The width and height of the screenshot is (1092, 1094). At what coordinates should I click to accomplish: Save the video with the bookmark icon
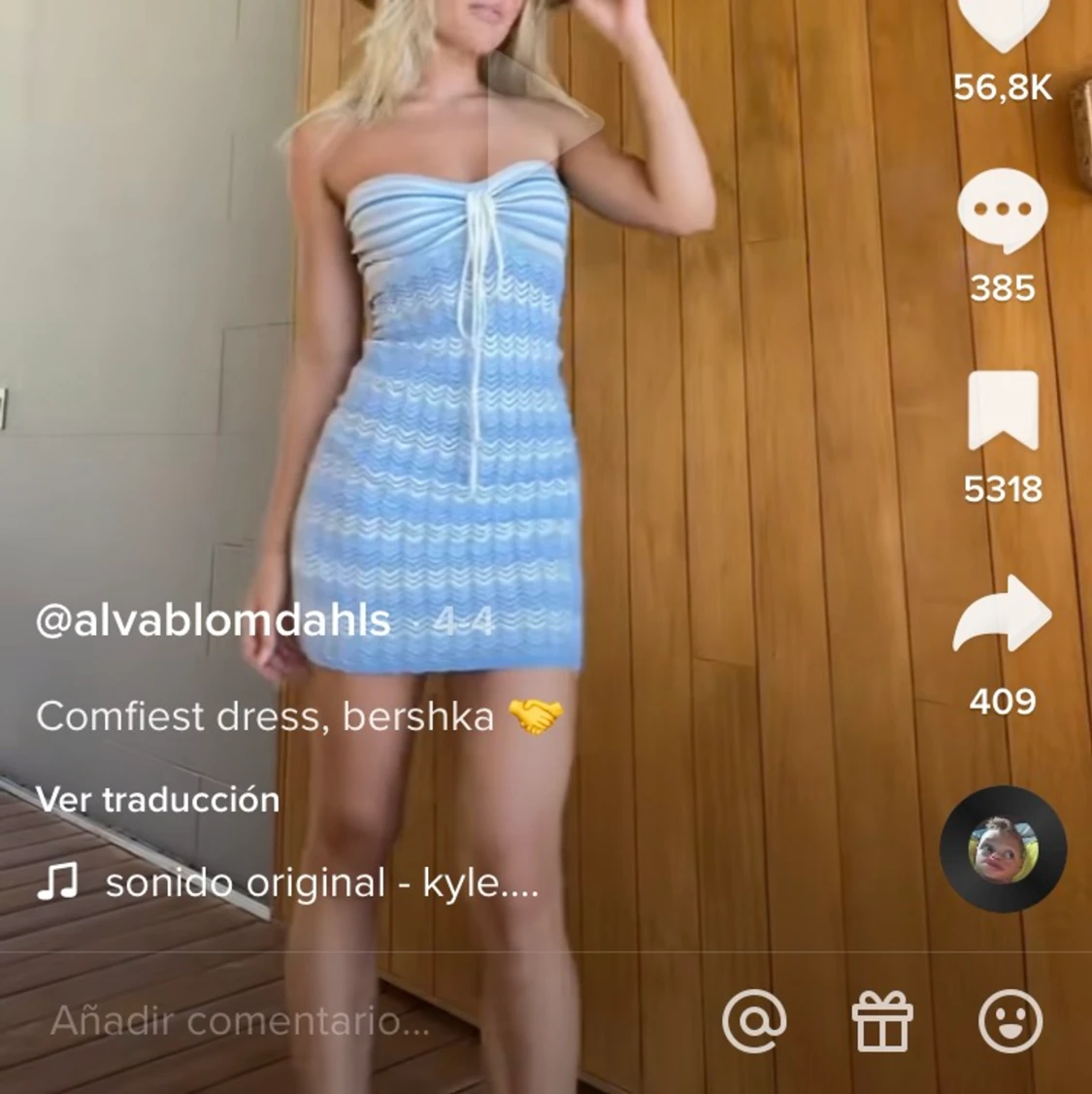pos(1003,411)
